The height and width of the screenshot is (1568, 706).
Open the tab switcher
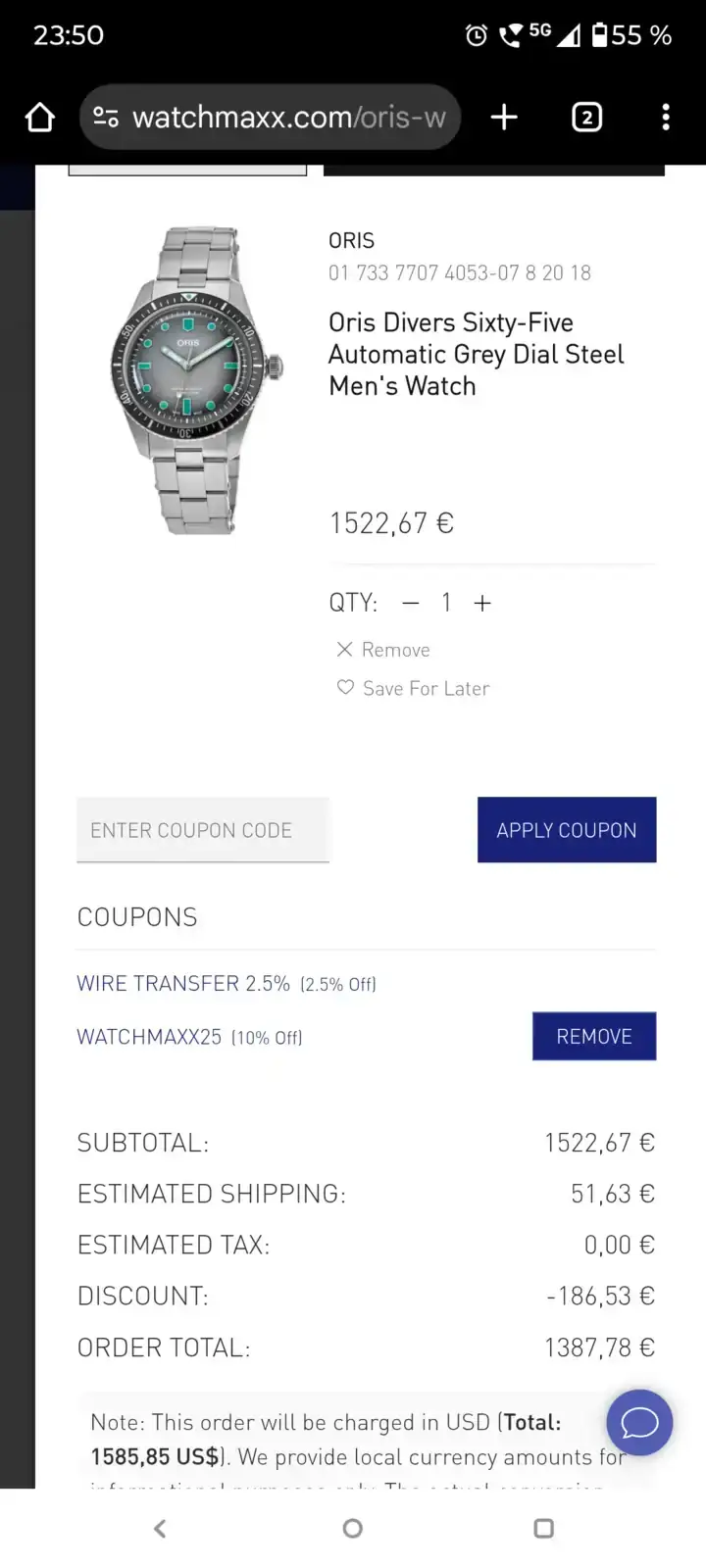point(586,118)
